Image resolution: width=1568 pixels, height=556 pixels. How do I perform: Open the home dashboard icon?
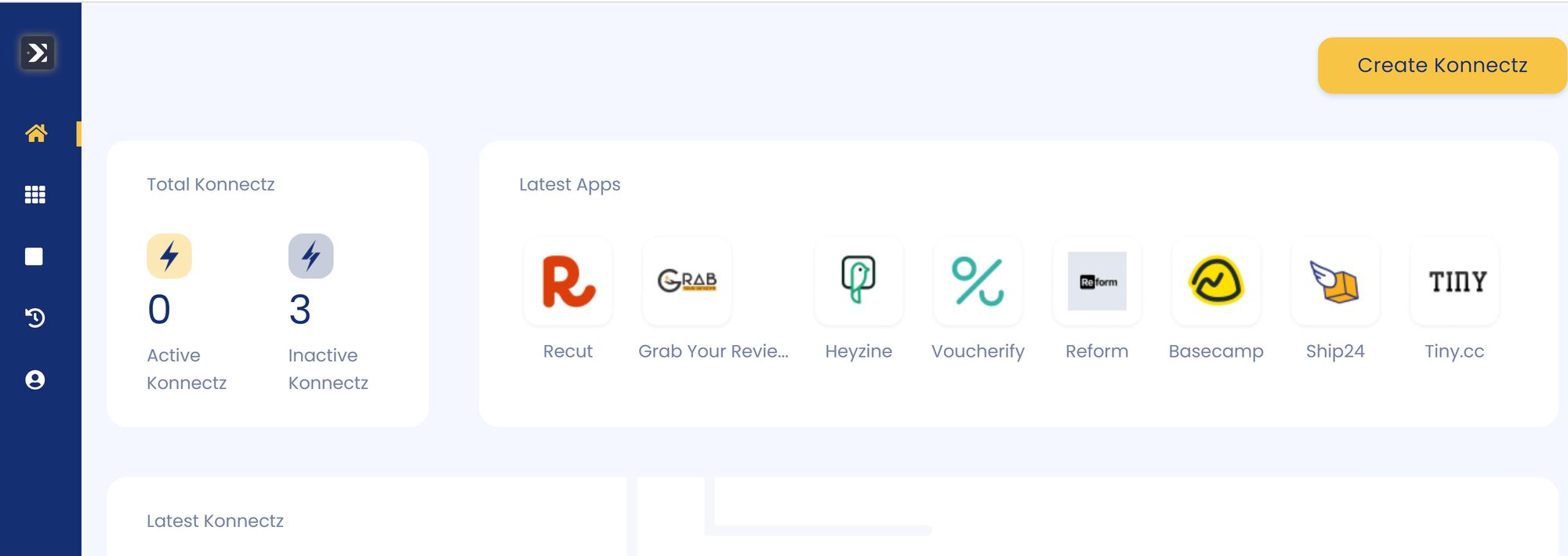point(36,133)
